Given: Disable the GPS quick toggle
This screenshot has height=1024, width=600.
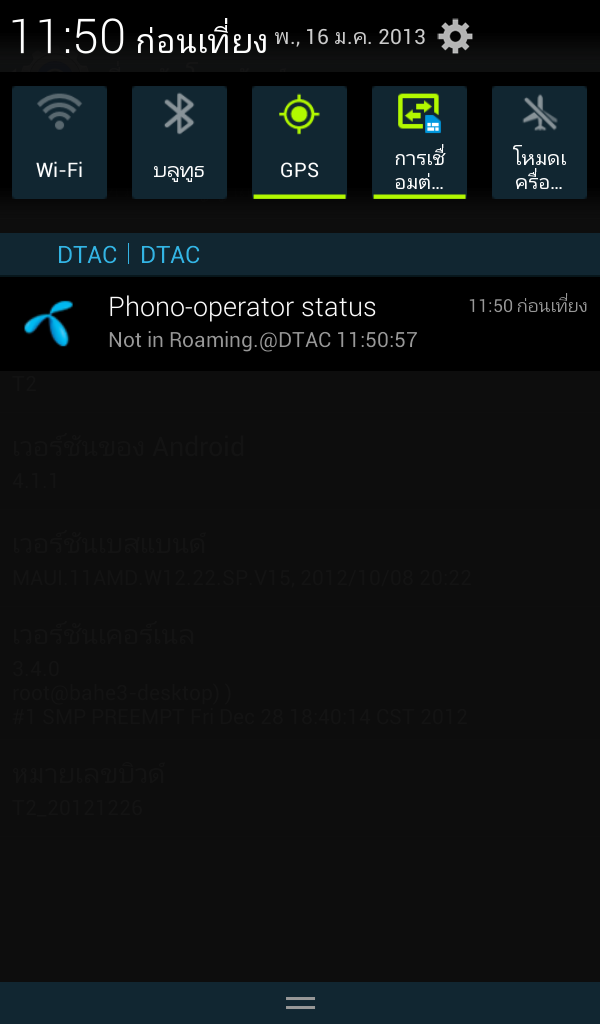Looking at the screenshot, I should (299, 142).
